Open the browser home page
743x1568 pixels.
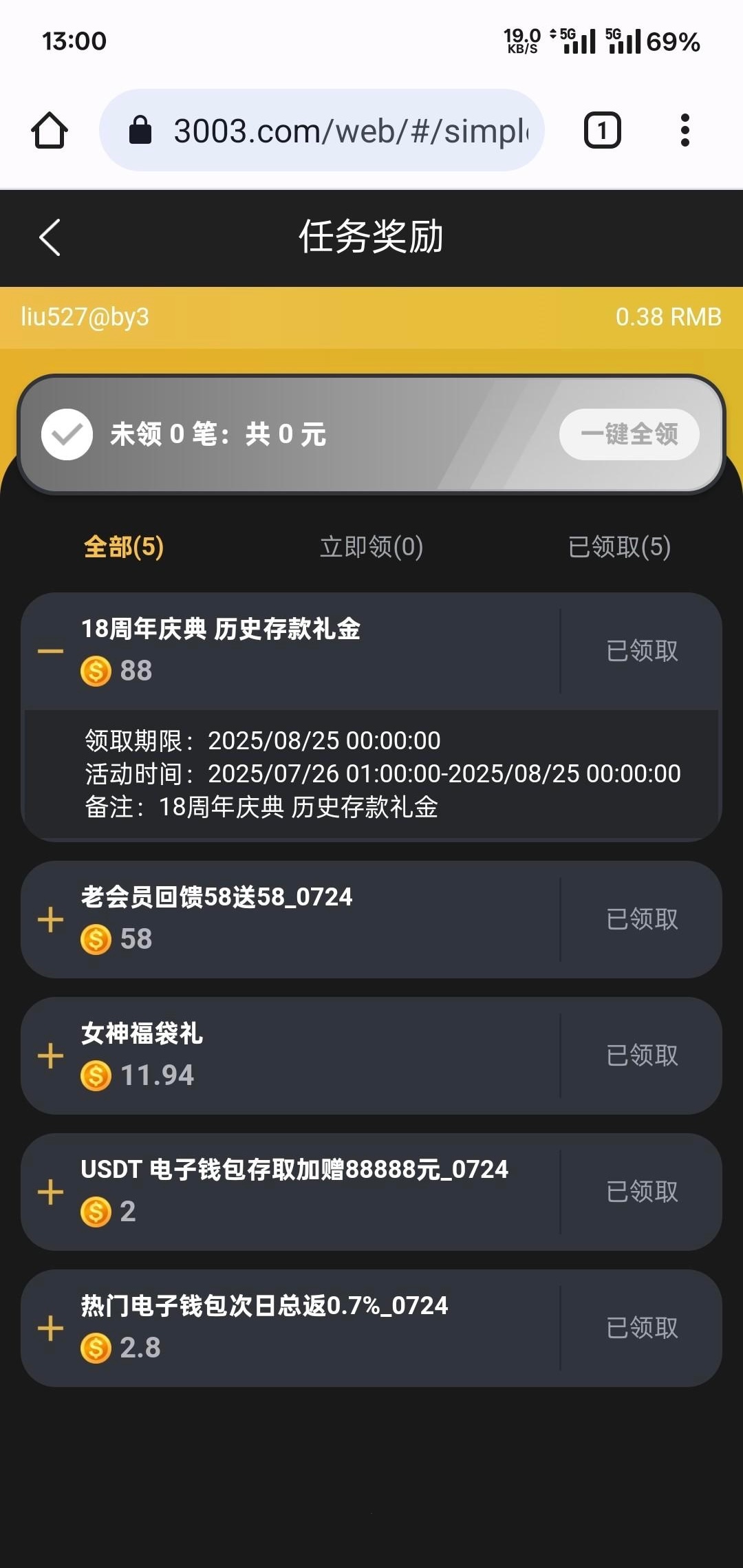[50, 130]
